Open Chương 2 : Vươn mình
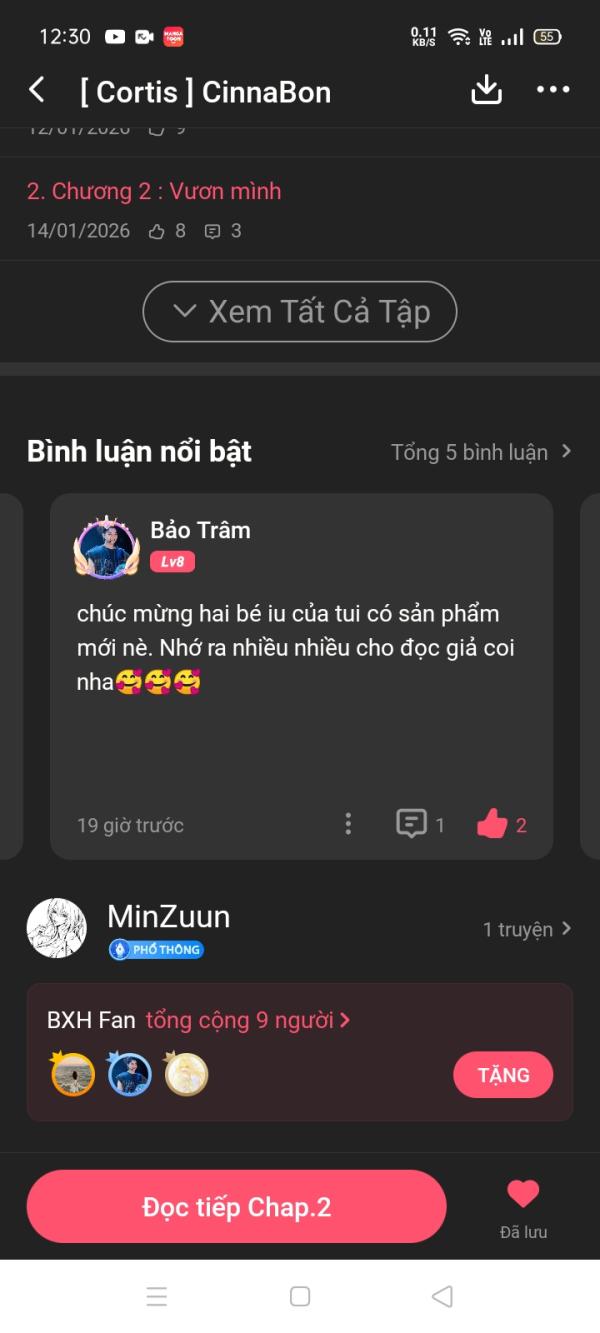 pyautogui.click(x=154, y=191)
